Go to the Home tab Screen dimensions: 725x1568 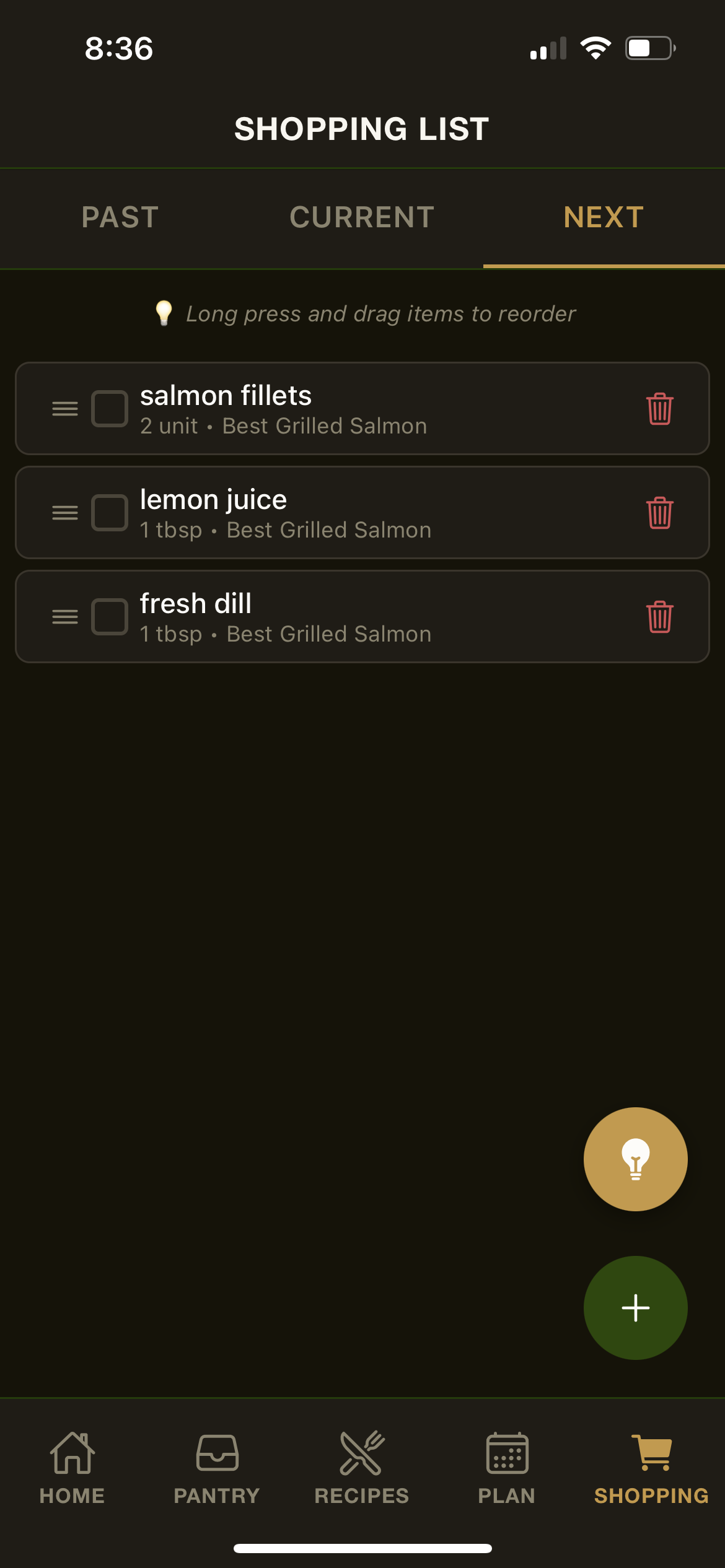[x=72, y=1468]
